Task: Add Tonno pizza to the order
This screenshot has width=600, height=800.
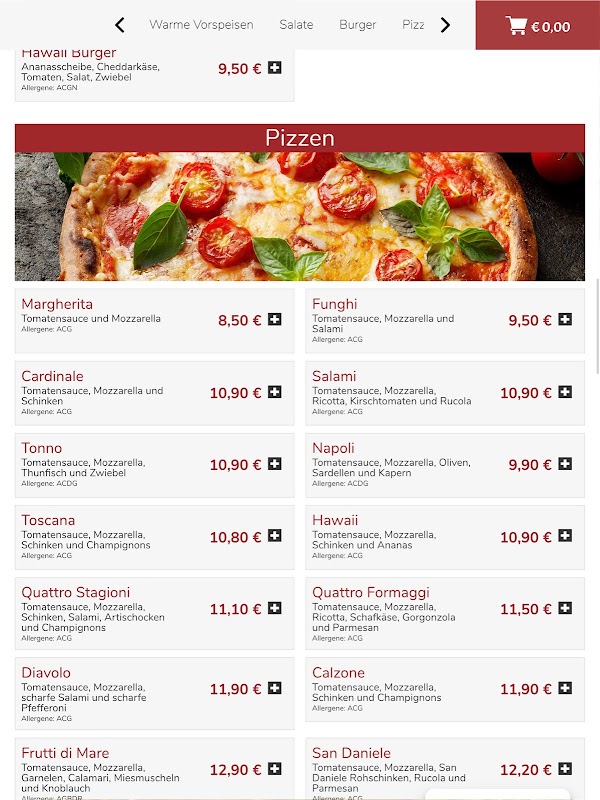Action: pyautogui.click(x=275, y=464)
